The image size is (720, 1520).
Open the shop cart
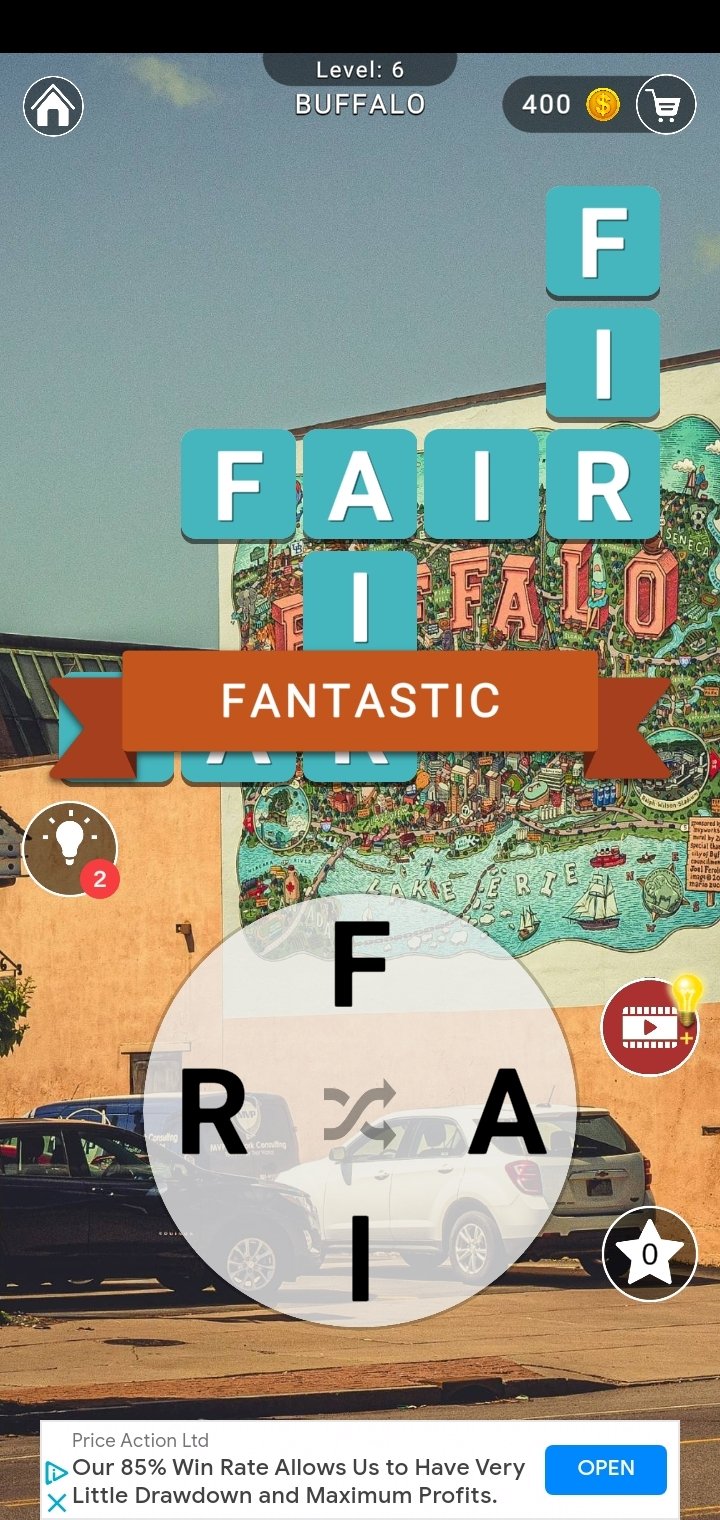point(666,104)
